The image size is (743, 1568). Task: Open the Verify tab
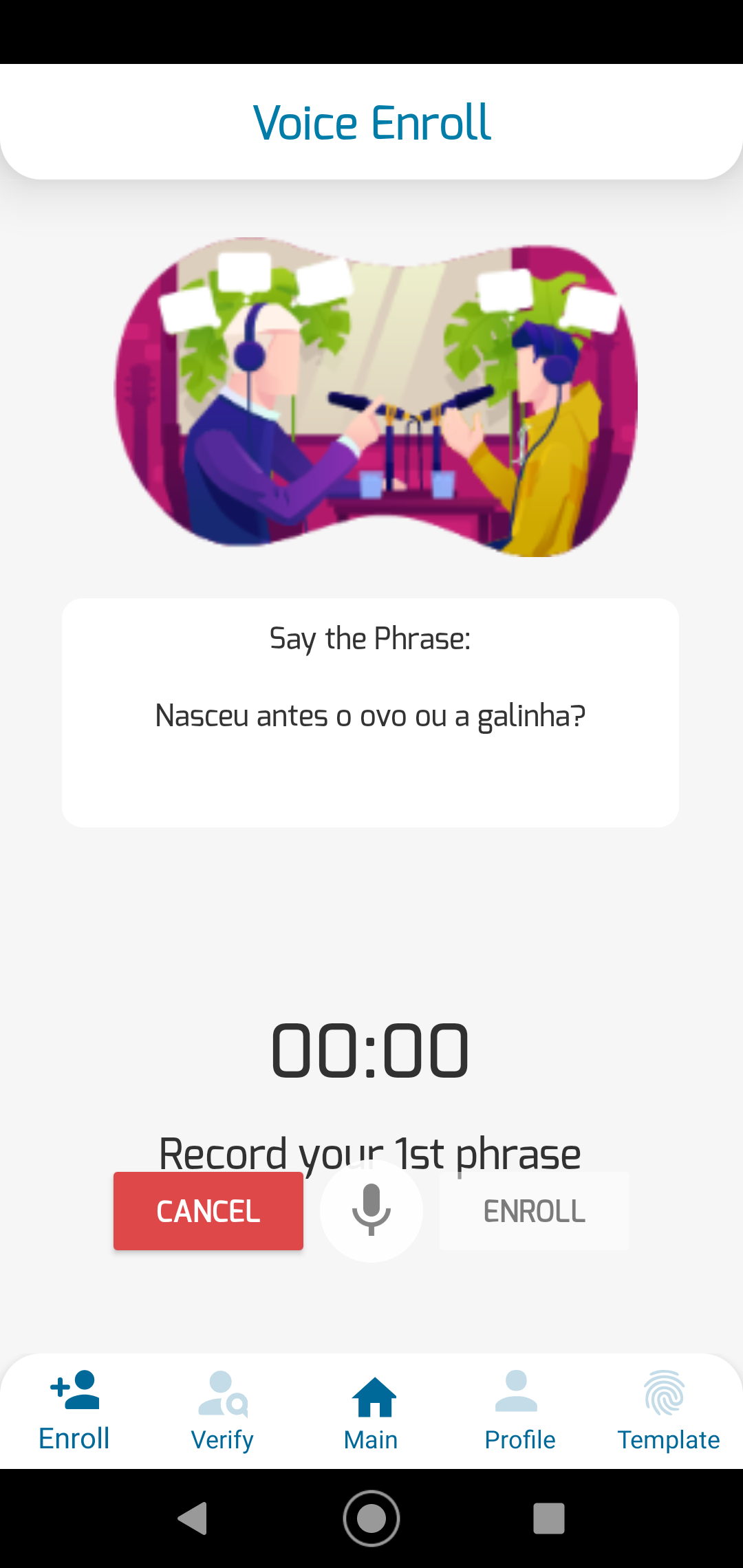click(222, 1411)
